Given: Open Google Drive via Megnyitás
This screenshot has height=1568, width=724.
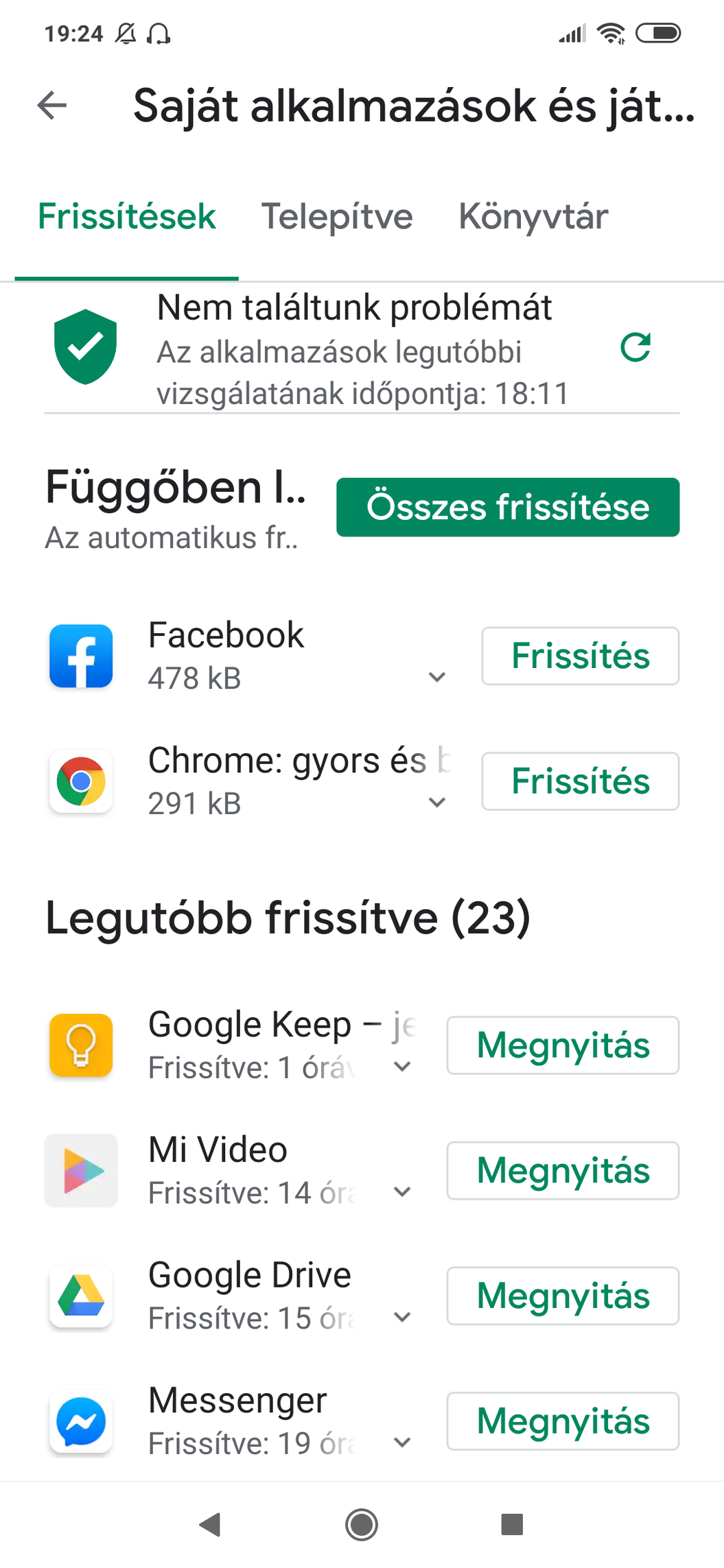Looking at the screenshot, I should coord(563,1296).
